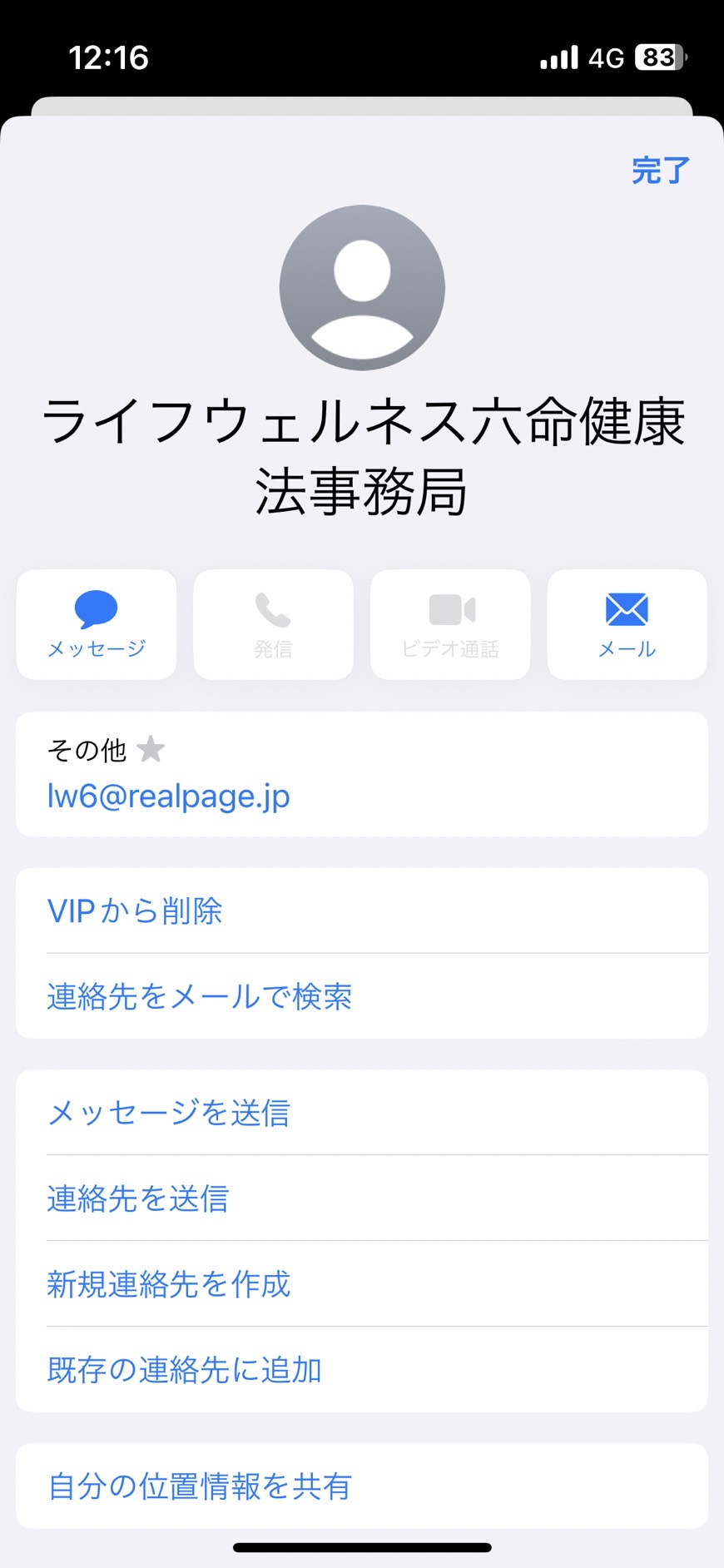This screenshot has width=724, height=1568.
Task: Tap 完了 to close the contact card
Action: pyautogui.click(x=661, y=171)
